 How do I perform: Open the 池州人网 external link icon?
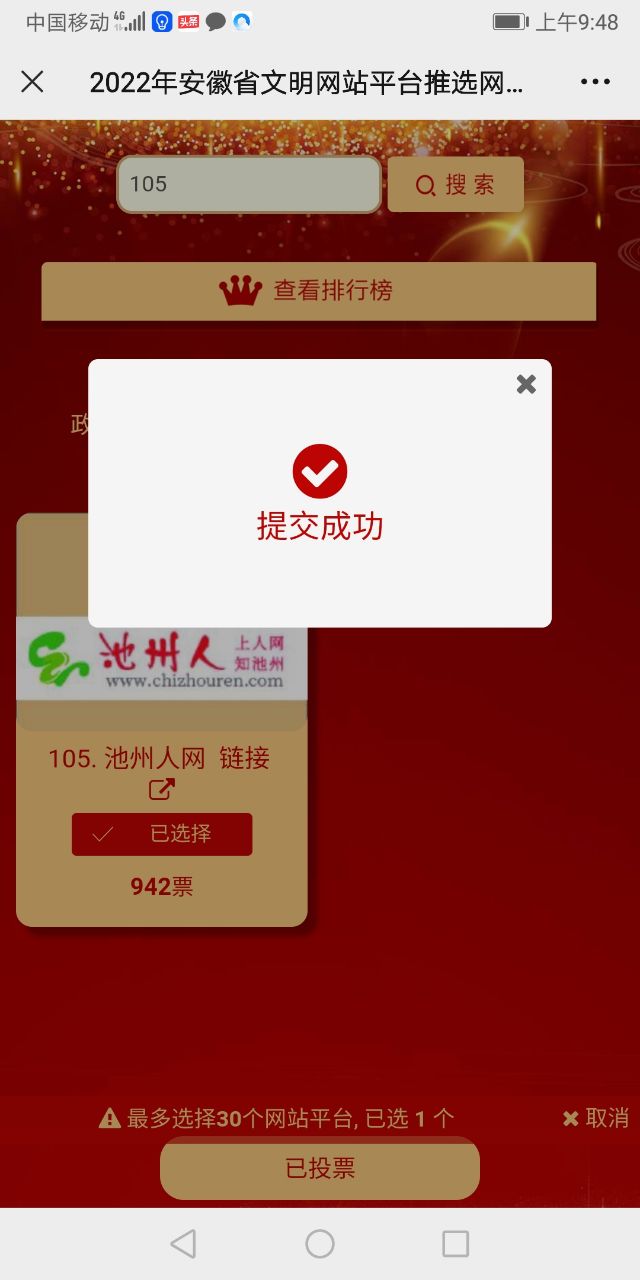tap(161, 790)
